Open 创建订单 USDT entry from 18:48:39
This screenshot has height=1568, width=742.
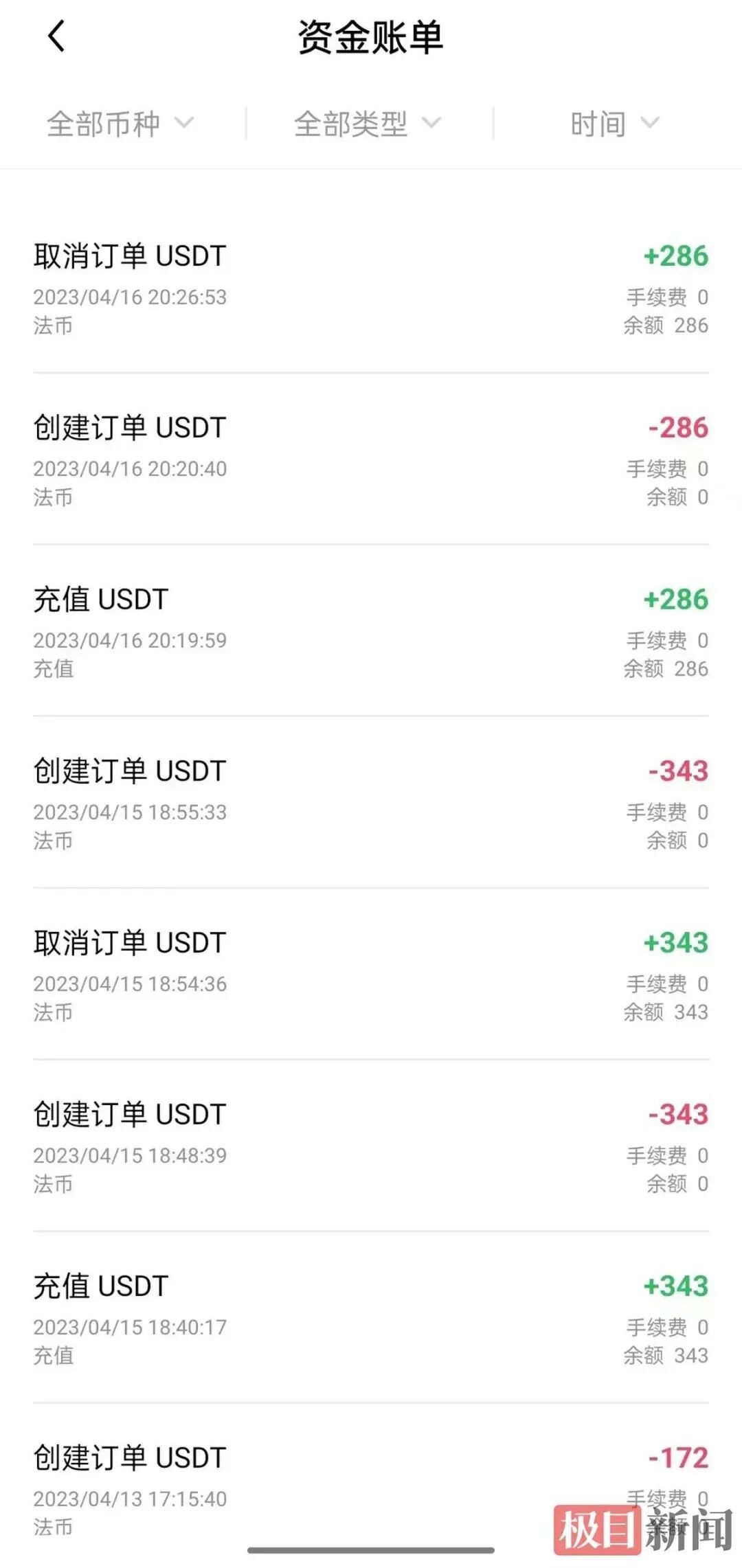tap(371, 1147)
